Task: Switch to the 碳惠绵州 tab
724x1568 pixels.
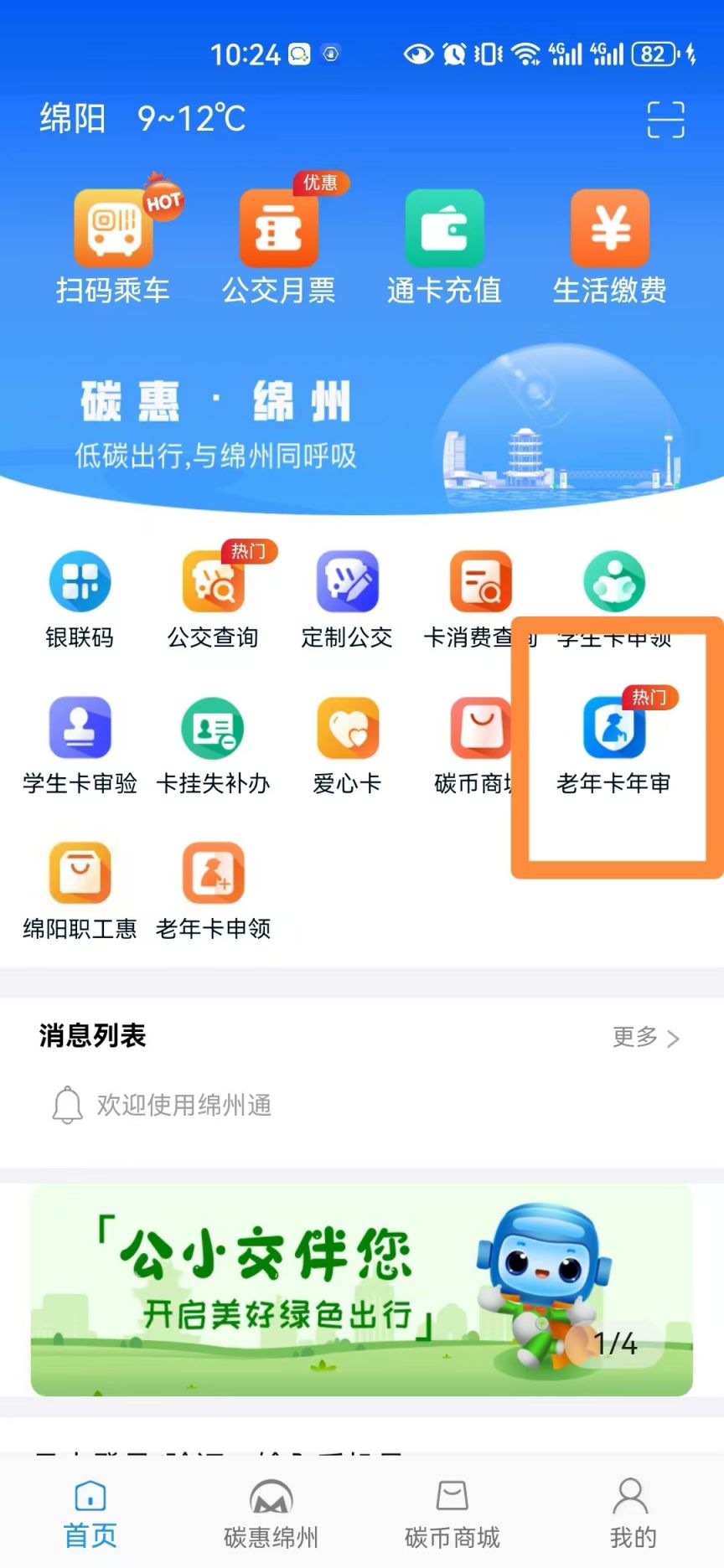Action: [x=271, y=1513]
